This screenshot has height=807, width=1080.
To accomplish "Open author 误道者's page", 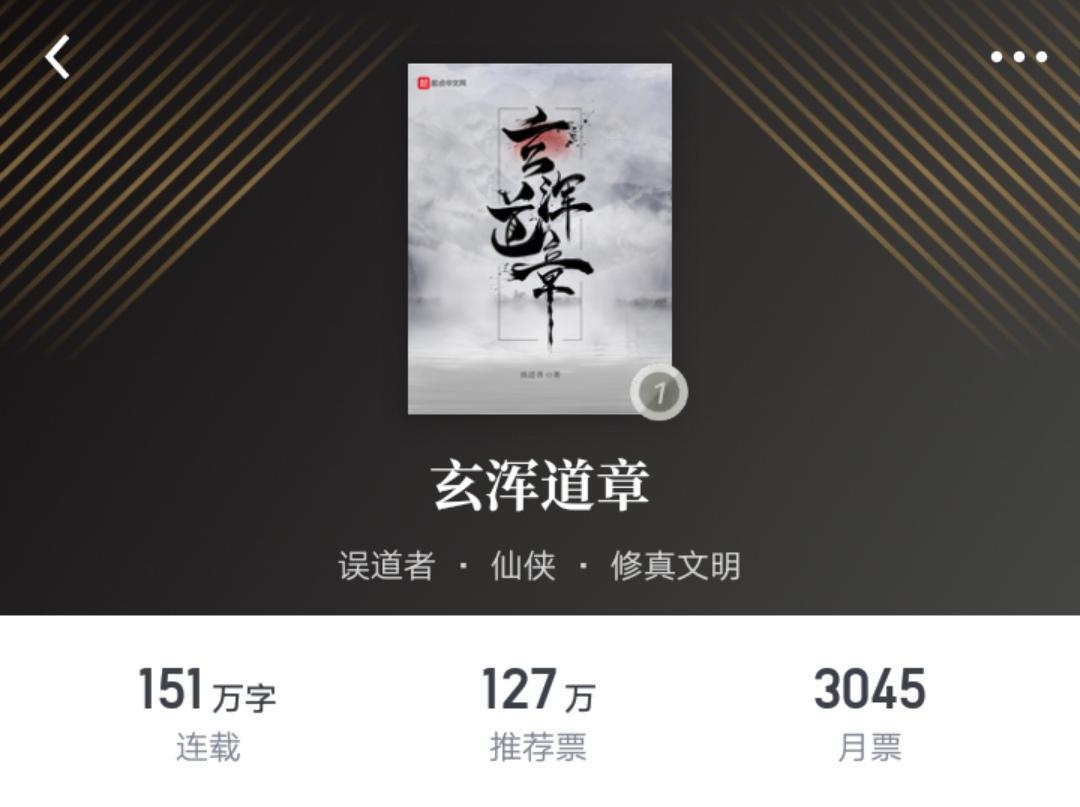I will [x=386, y=566].
